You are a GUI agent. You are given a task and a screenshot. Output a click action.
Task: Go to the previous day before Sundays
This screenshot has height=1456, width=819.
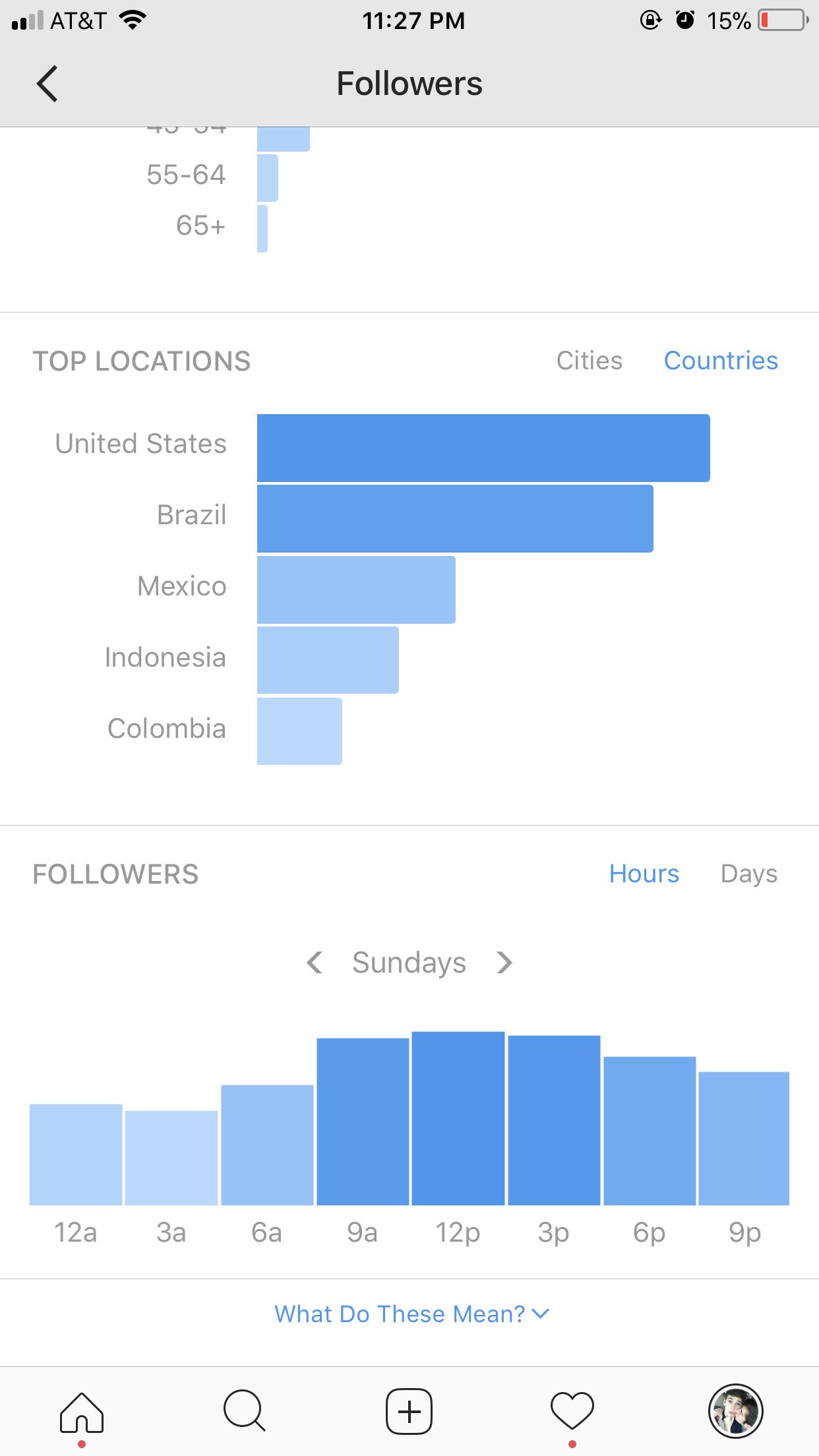pos(315,963)
